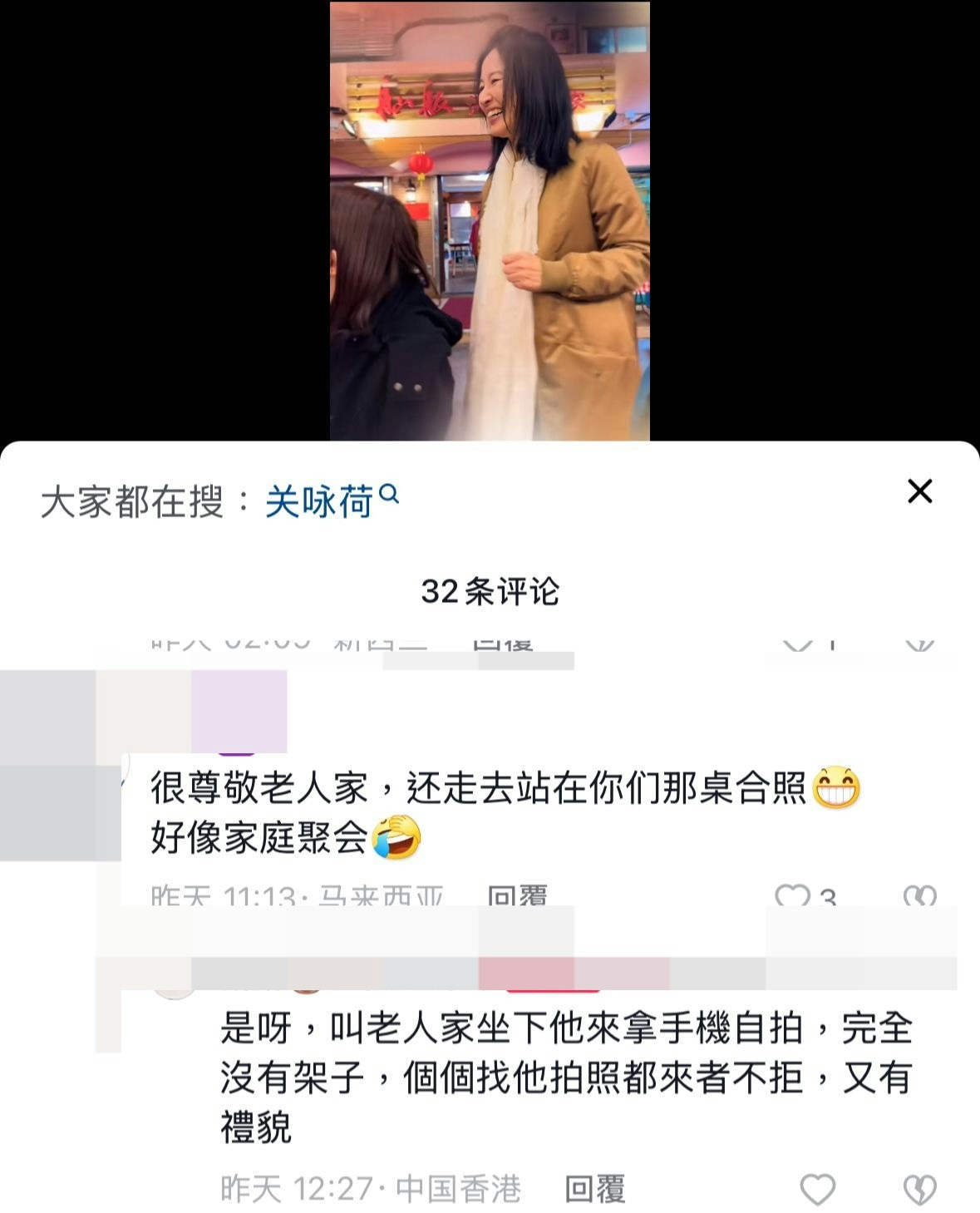This screenshot has width=980, height=1213.
Task: Tap the video above the comments
Action: pyautogui.click(x=490, y=220)
